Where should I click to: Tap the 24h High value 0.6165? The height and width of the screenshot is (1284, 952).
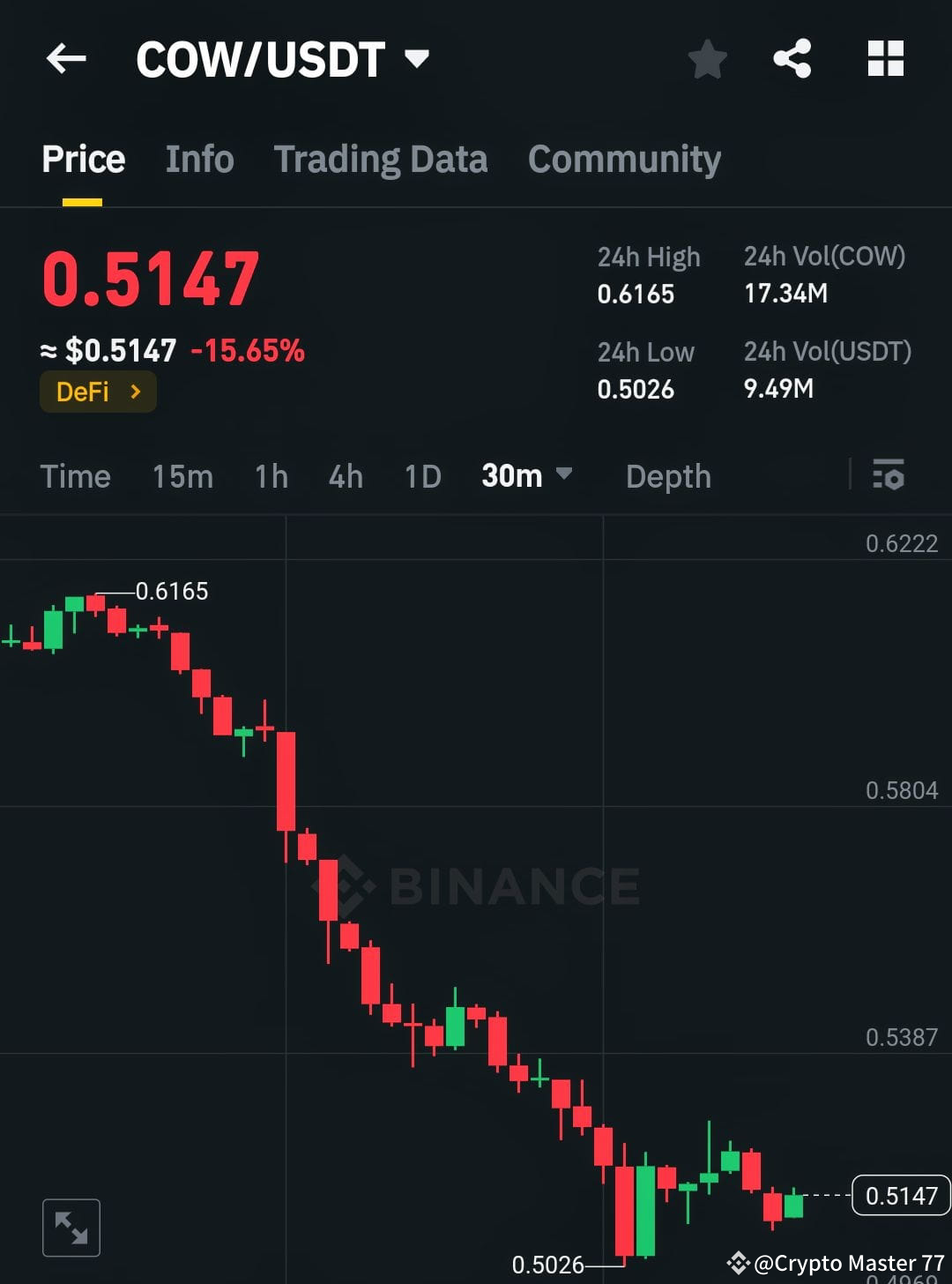(x=636, y=294)
